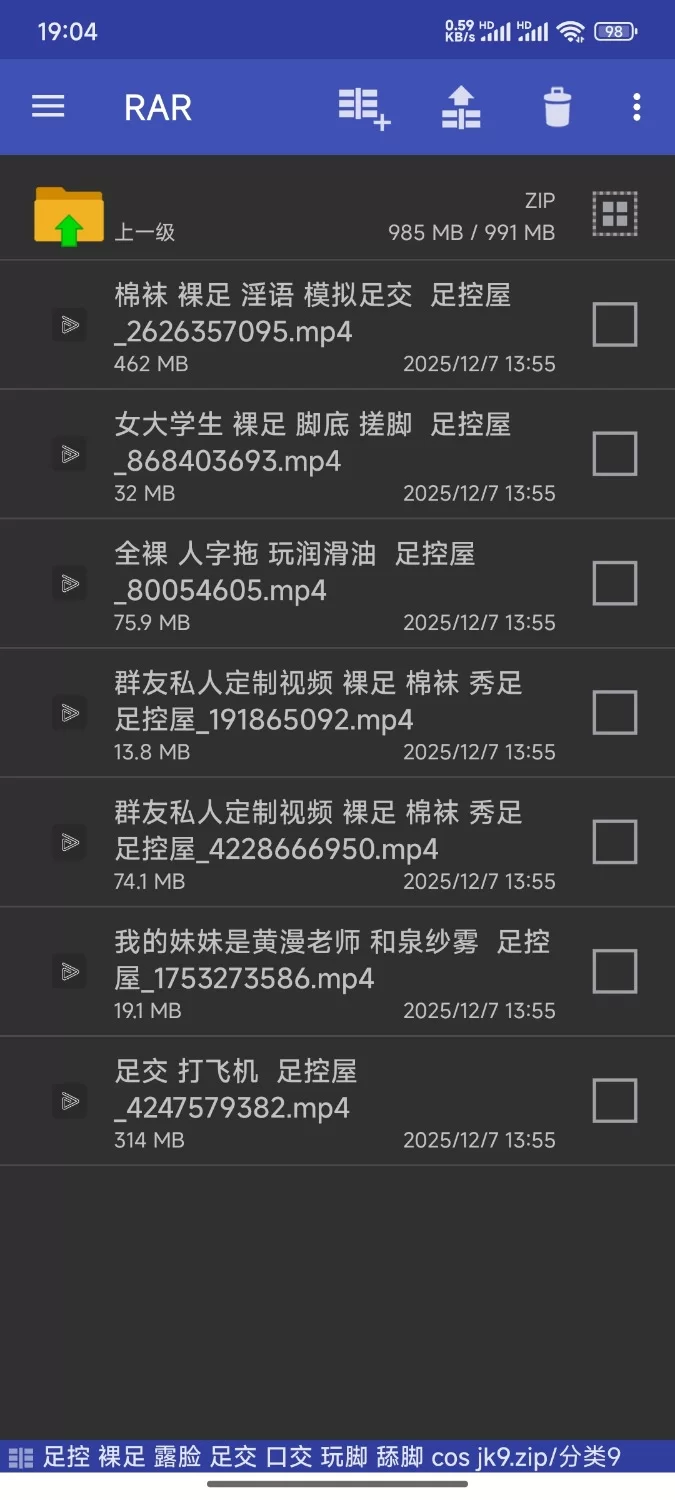Viewport: 675px width, 1500px height.
Task: Select checkbox of the 74.1 MB file
Action: coord(614,842)
